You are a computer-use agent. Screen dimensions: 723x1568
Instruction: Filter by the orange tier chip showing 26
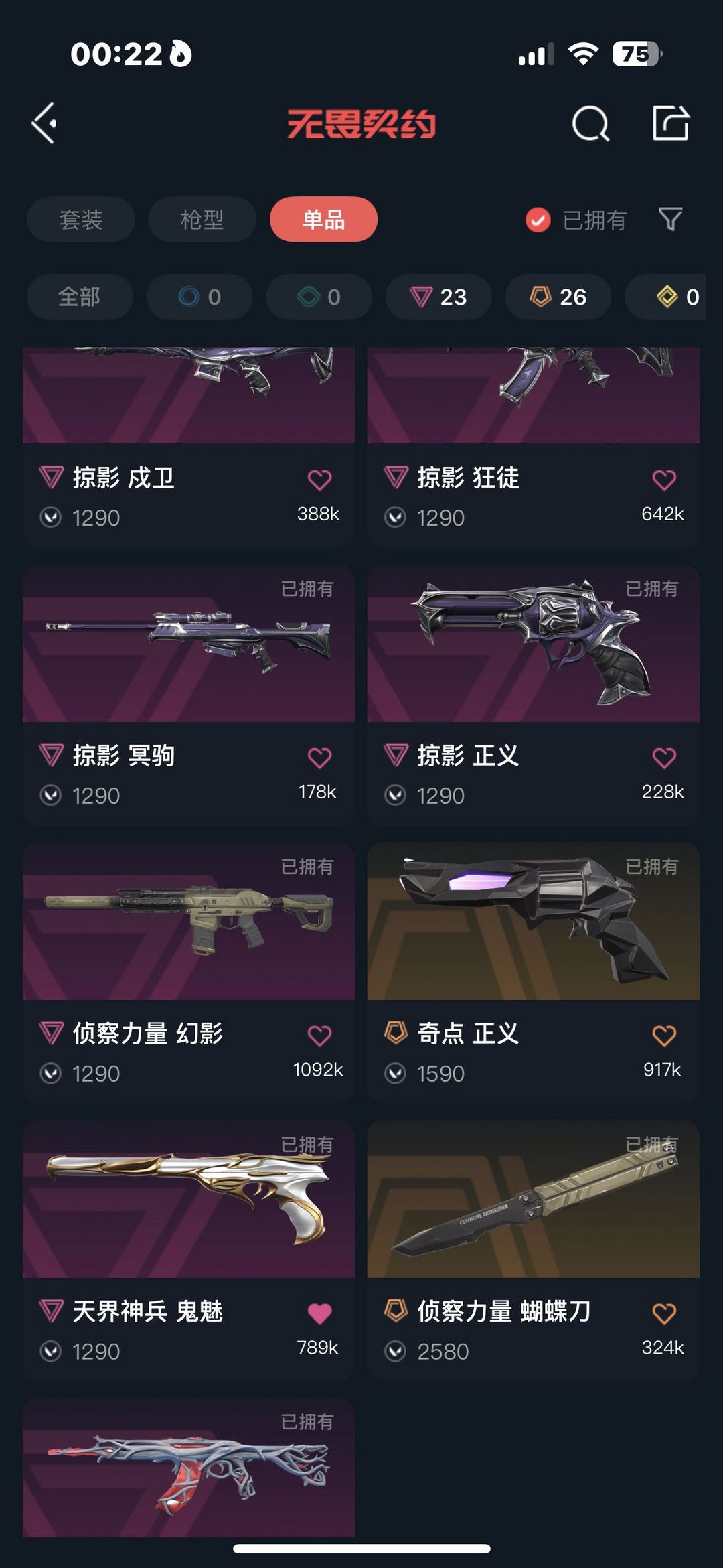click(x=558, y=297)
